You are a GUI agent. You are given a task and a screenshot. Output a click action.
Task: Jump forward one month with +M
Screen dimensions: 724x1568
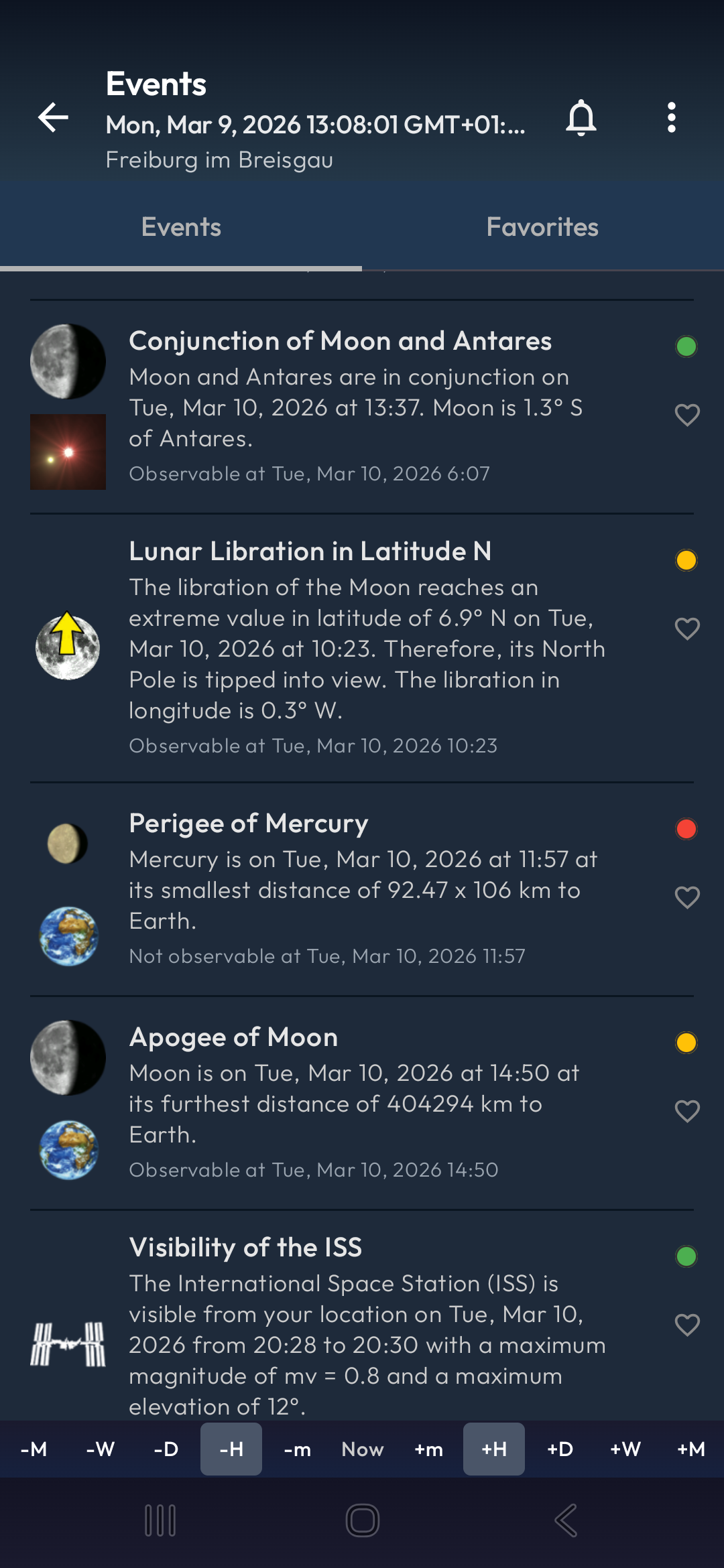(691, 1449)
